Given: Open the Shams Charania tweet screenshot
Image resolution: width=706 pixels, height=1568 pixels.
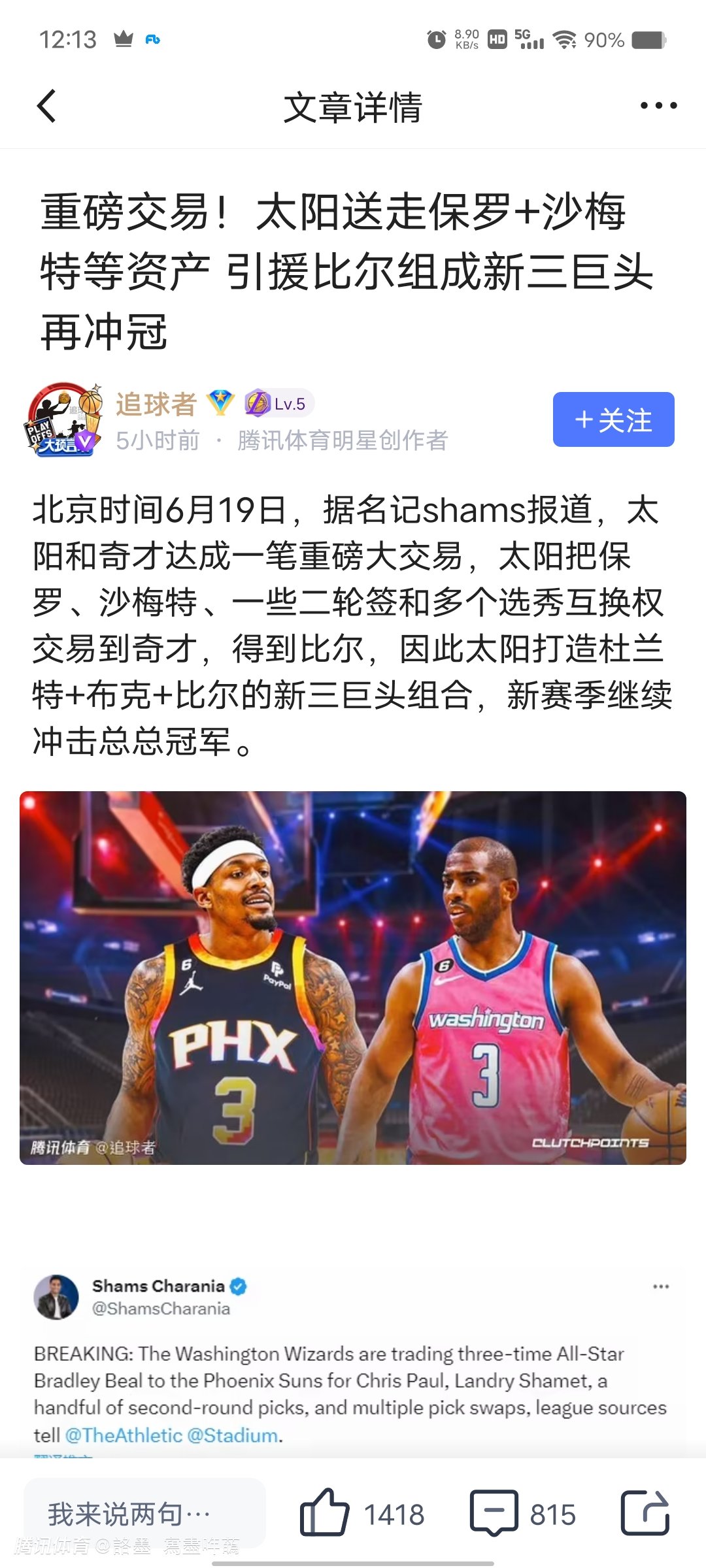Looking at the screenshot, I should (353, 1359).
